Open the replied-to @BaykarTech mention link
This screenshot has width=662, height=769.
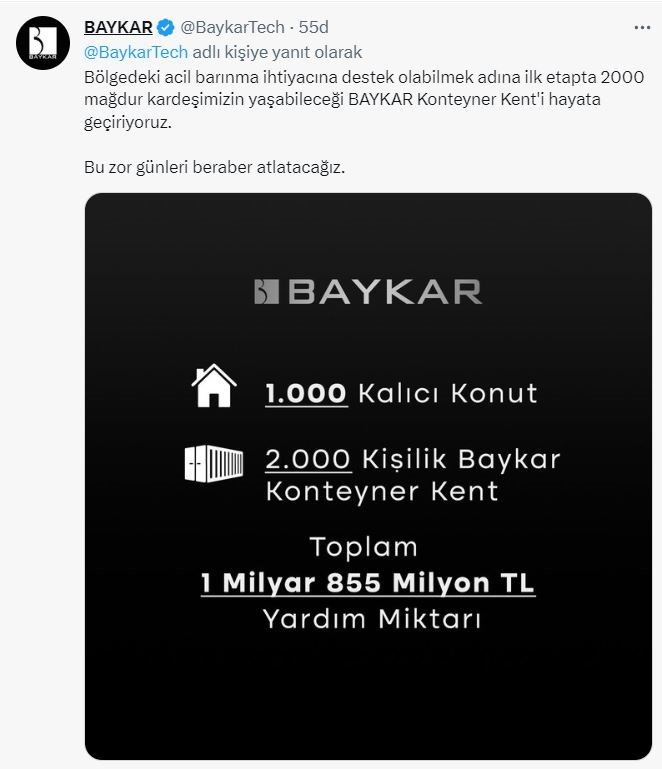click(x=135, y=52)
